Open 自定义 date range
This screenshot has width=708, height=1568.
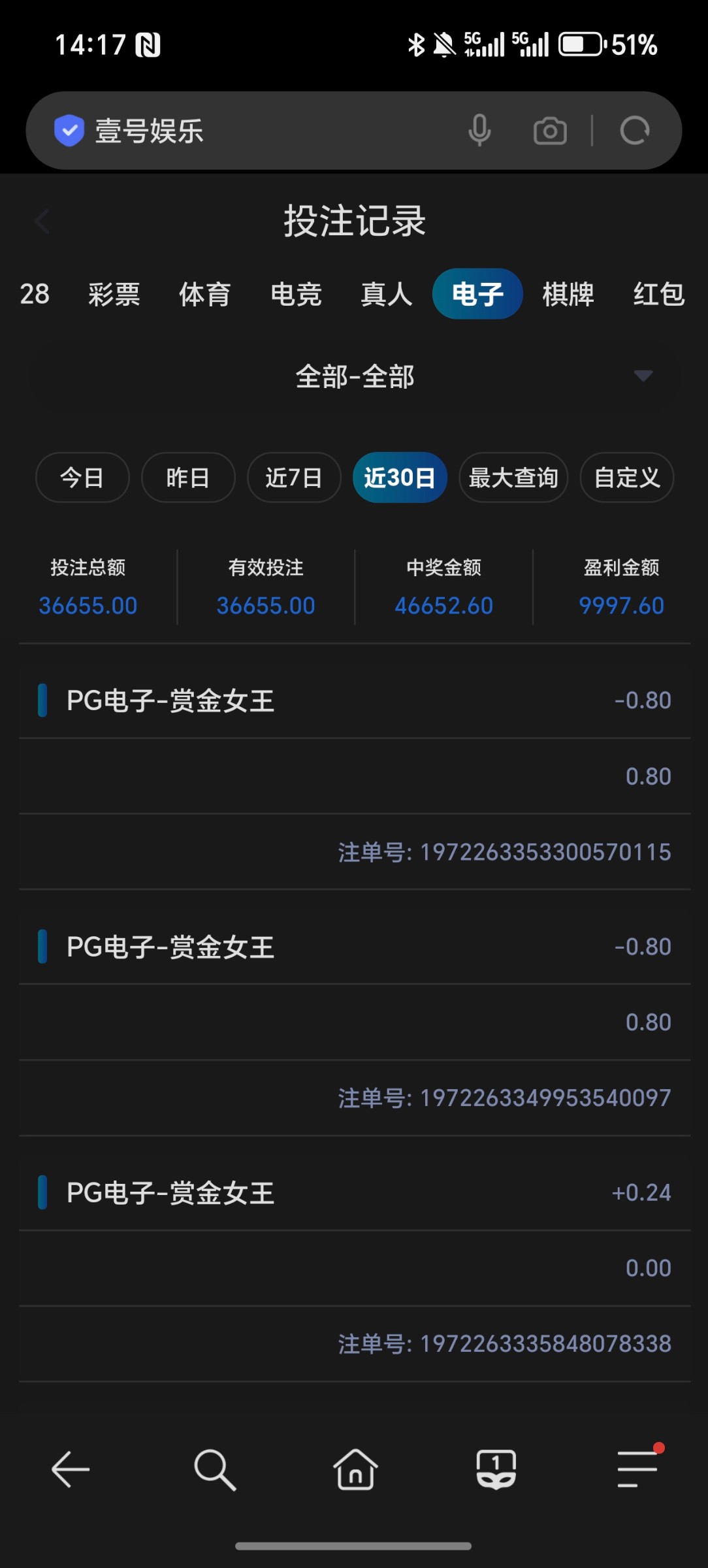[626, 478]
